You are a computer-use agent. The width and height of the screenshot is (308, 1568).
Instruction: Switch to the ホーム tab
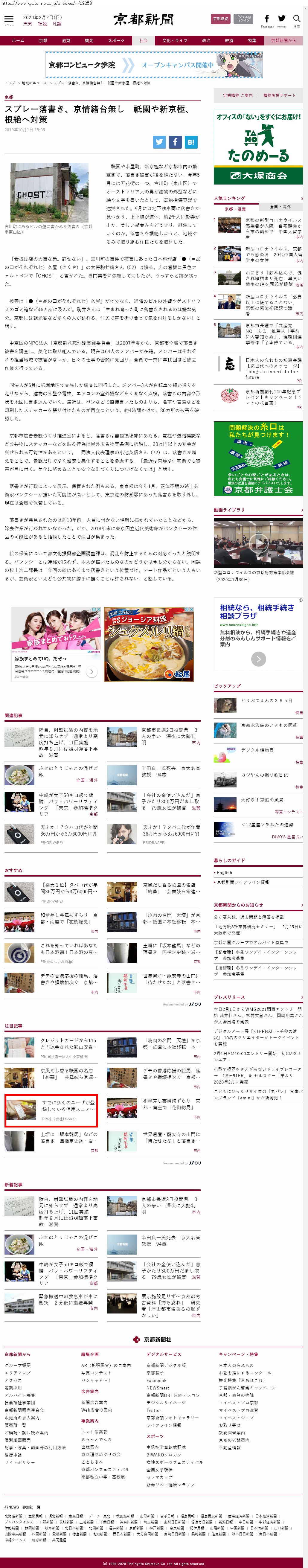18,41
